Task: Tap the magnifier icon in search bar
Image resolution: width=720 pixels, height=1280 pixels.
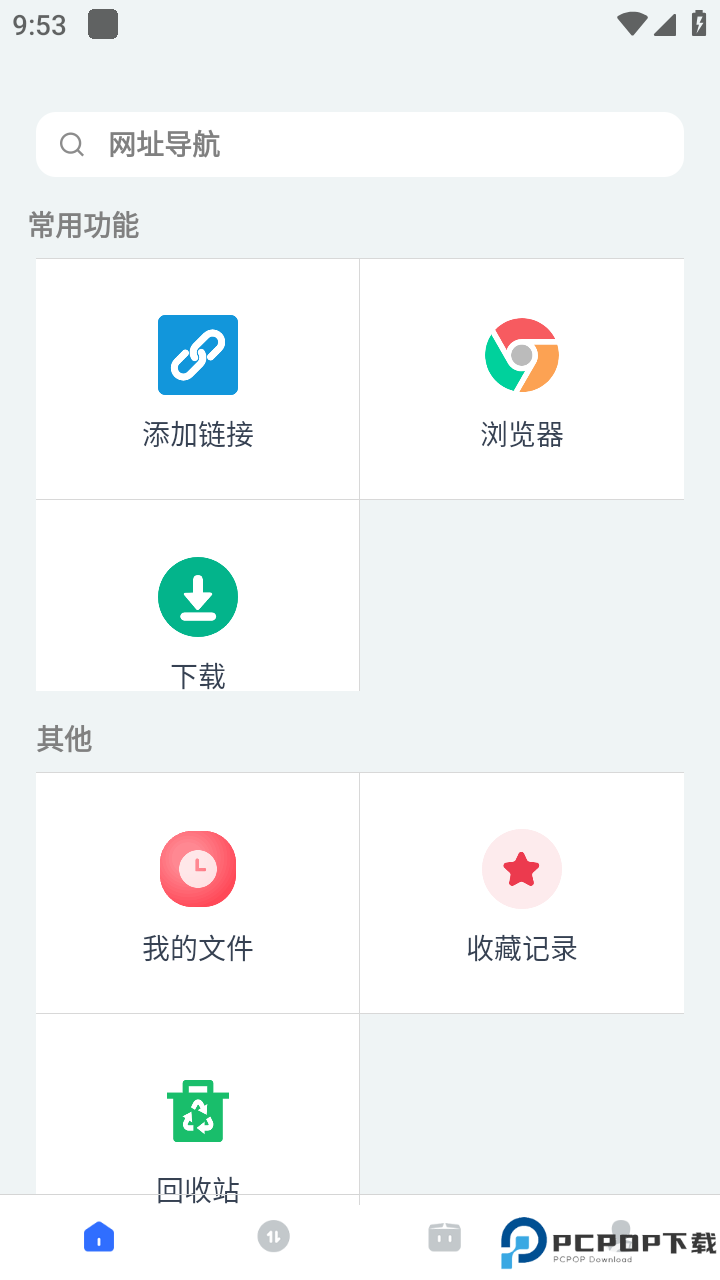Action: click(x=71, y=144)
